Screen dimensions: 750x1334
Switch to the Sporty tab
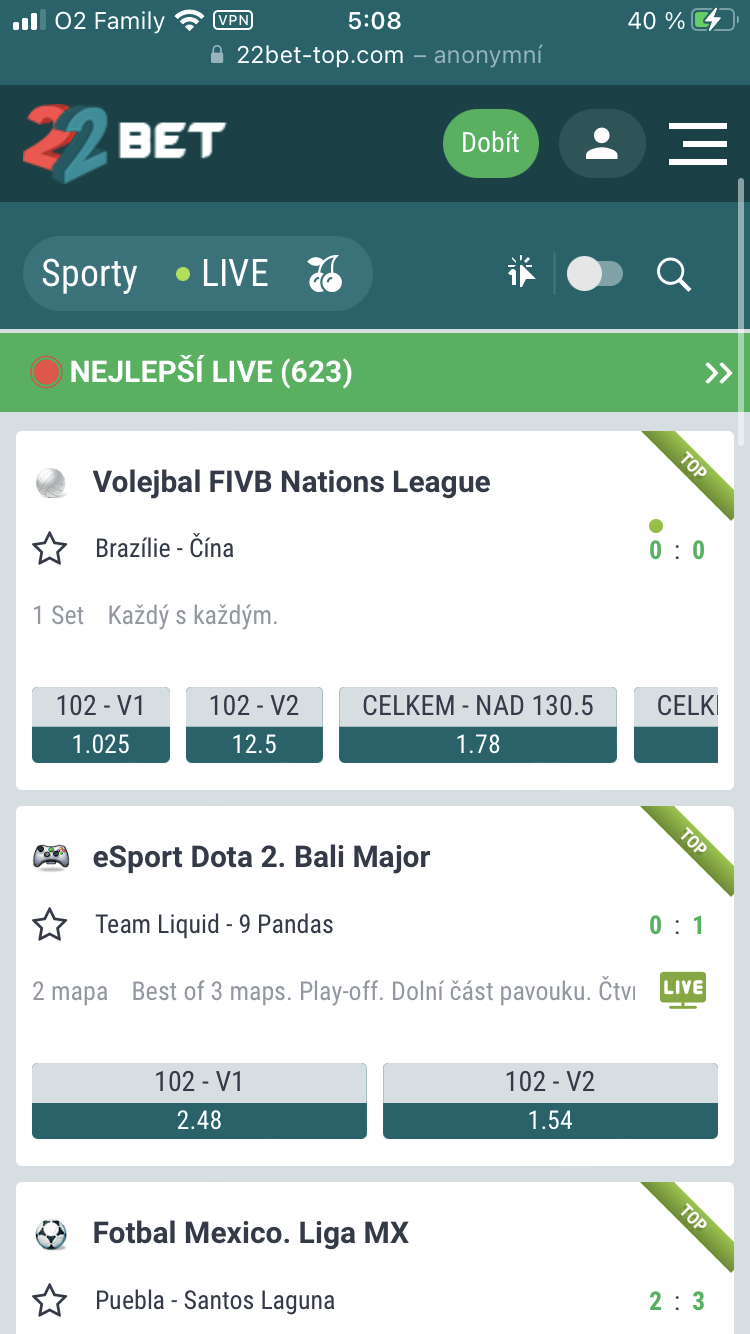(x=89, y=274)
